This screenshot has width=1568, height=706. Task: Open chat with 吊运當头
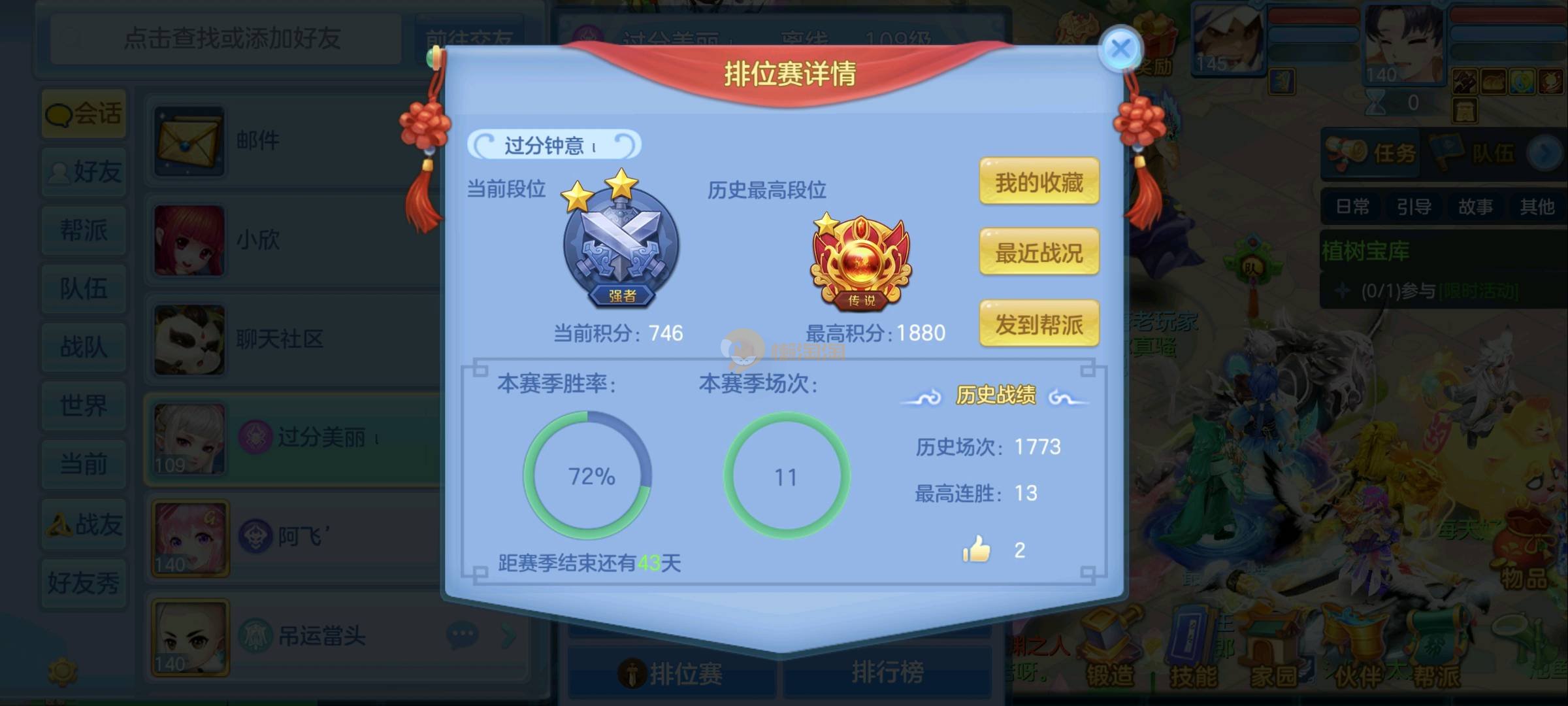pos(294,636)
